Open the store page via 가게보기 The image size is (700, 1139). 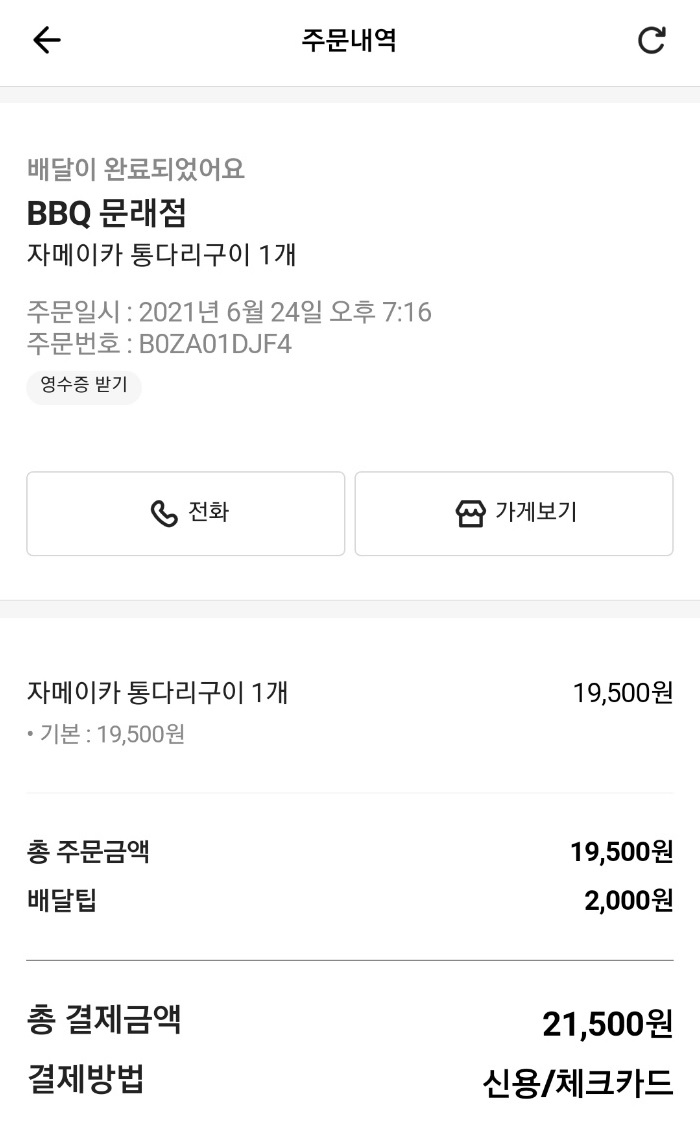(x=514, y=514)
